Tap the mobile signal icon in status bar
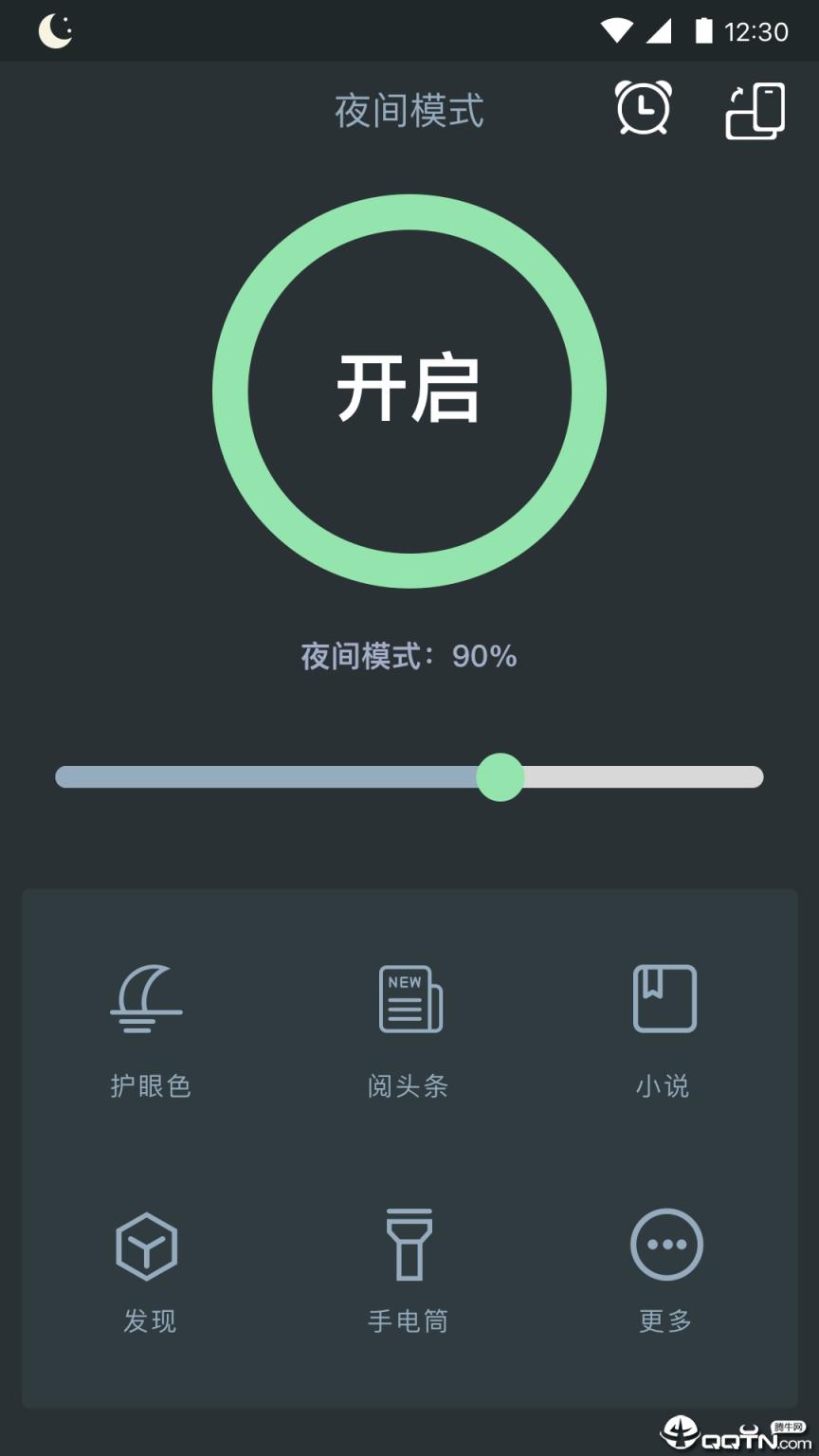The height and width of the screenshot is (1456, 819). click(660, 30)
